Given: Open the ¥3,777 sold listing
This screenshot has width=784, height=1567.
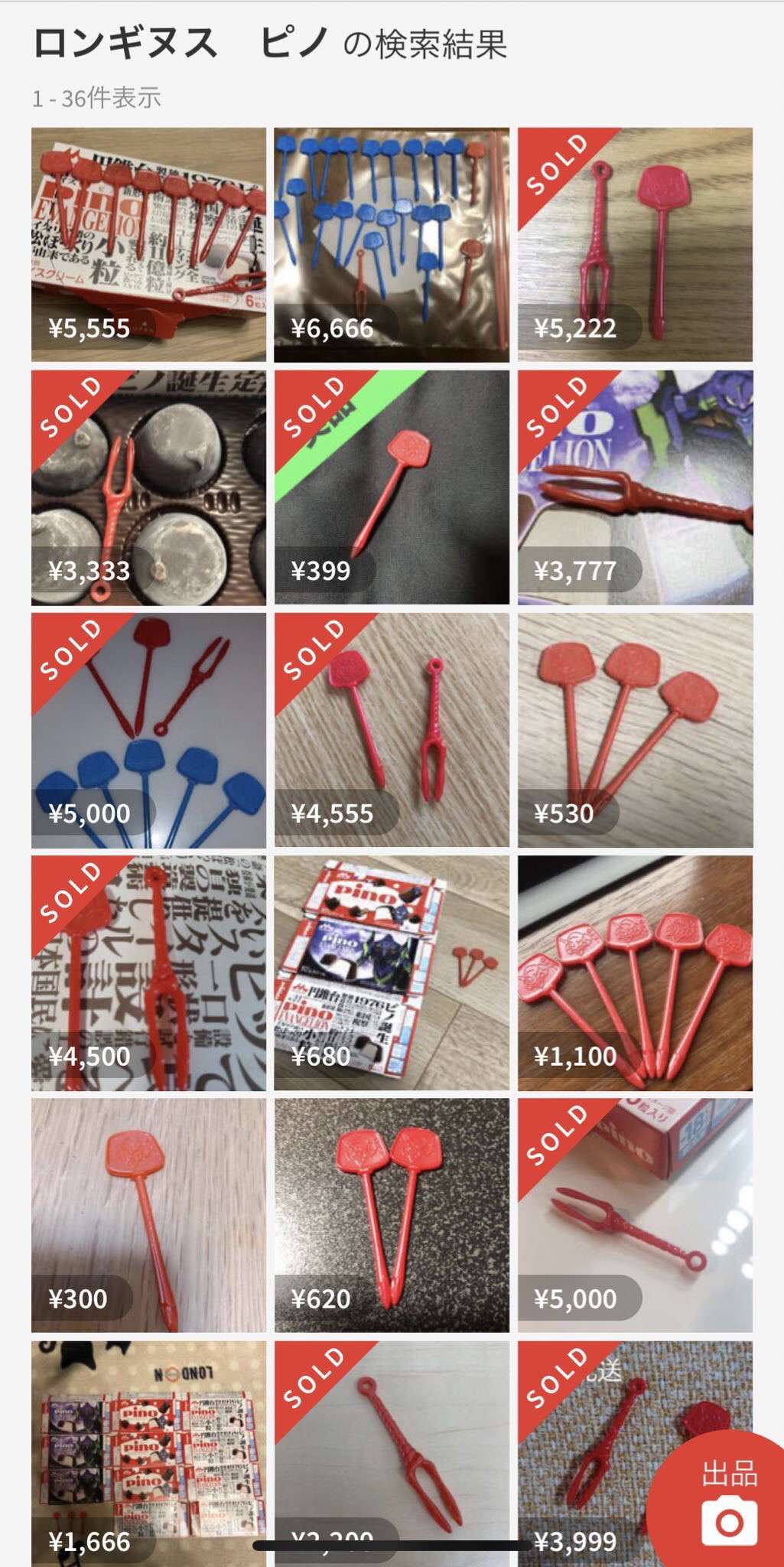Looking at the screenshot, I should point(635,487).
